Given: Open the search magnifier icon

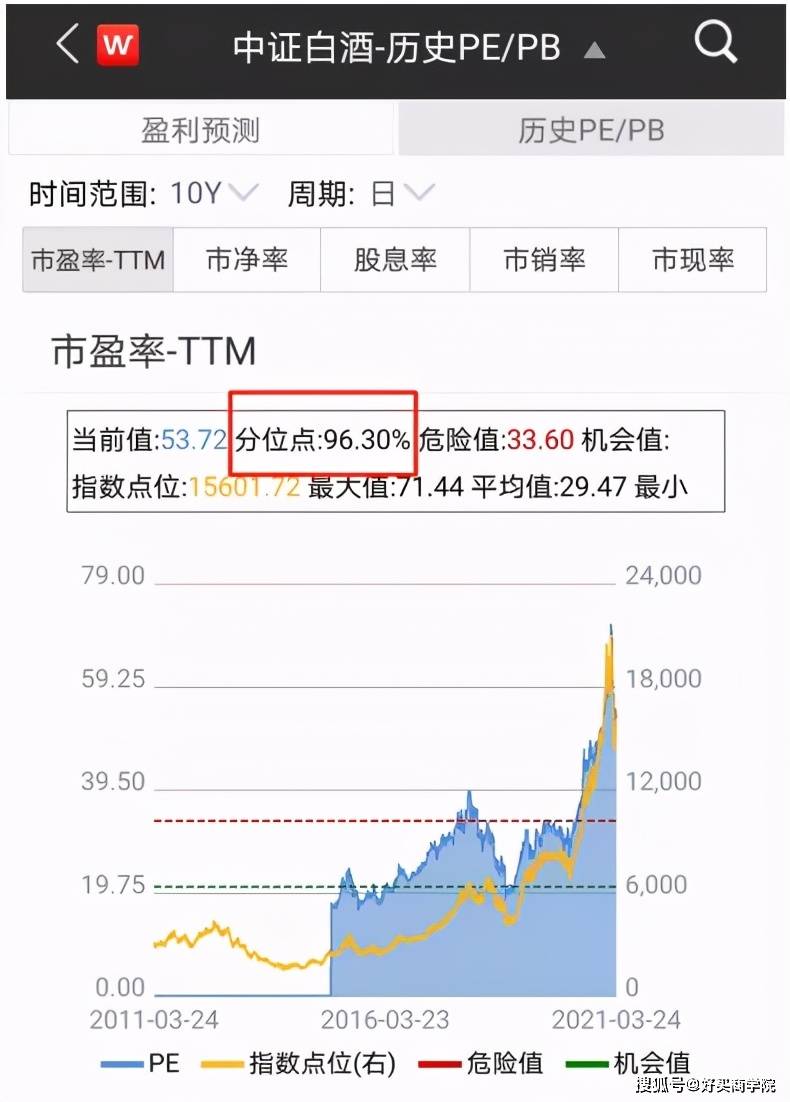Looking at the screenshot, I should click(x=715, y=44).
